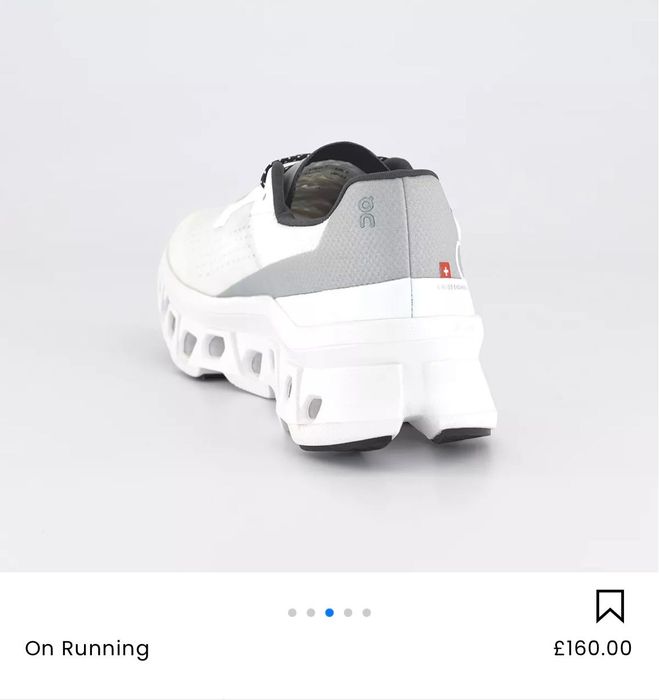Open the shoe photo in full view
This screenshot has height=700, width=659.
329,290
